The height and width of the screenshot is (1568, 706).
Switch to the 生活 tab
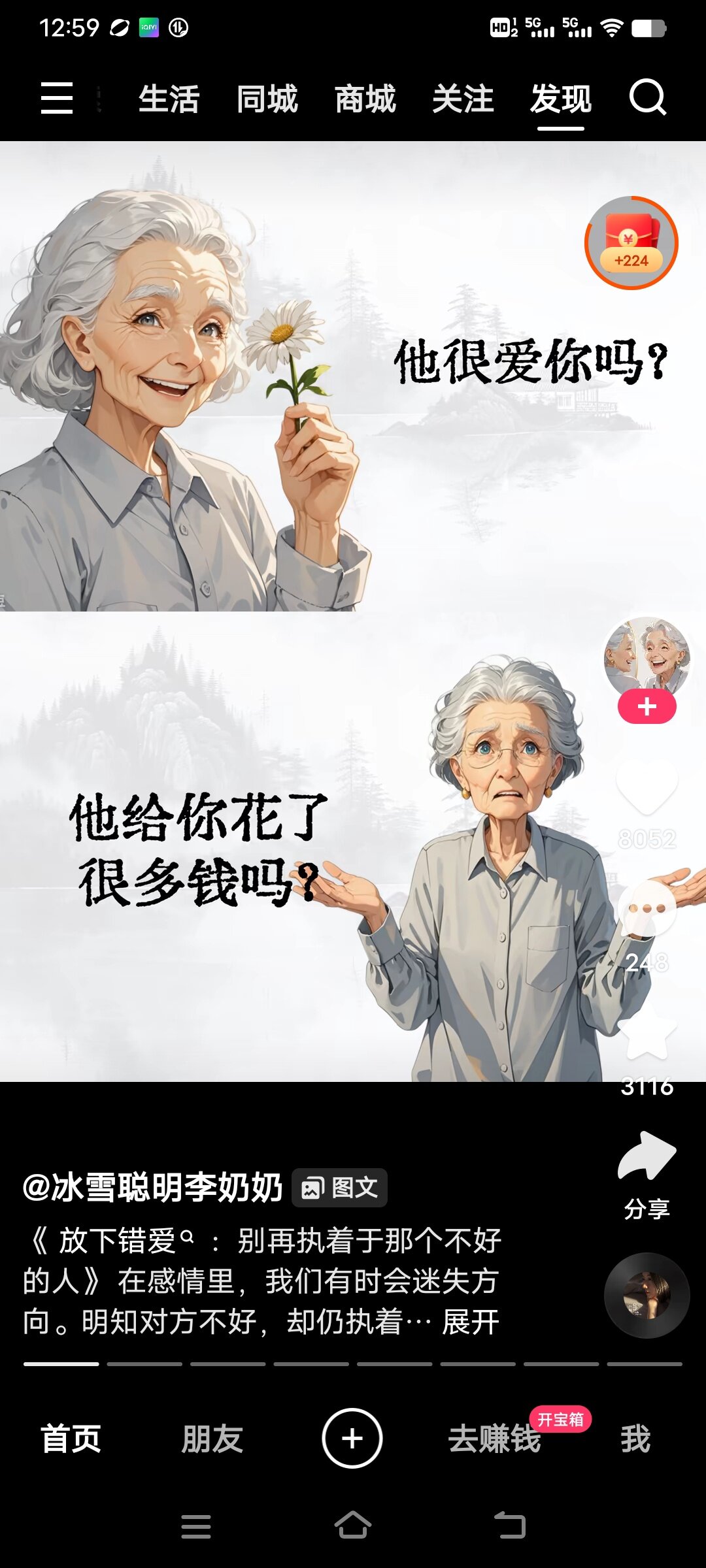click(169, 99)
